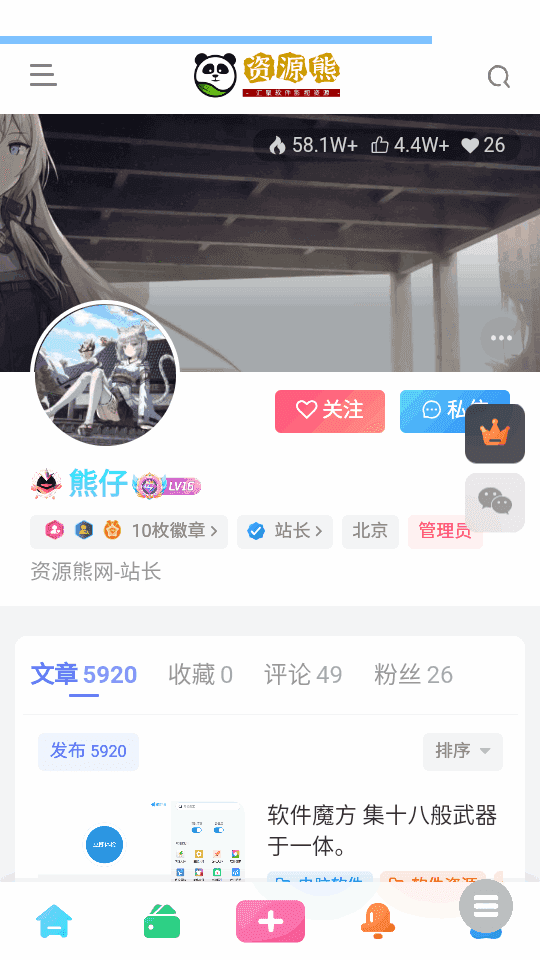The width and height of the screenshot is (540, 960).
Task: Open the crown VIP floating button
Action: tap(495, 434)
